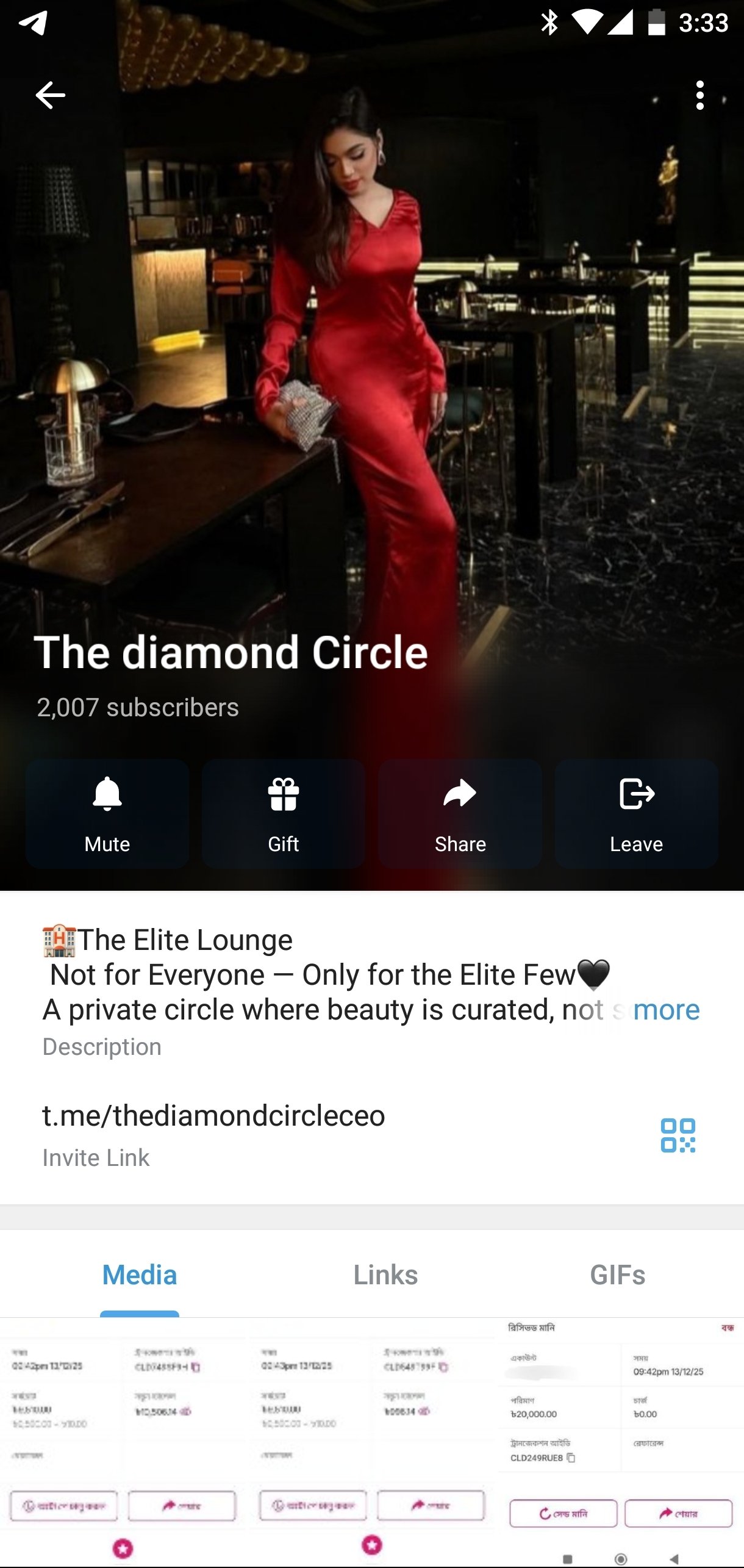Screen dimensions: 744x1568
Task: Tap the t.me/thediamondcircleceo invite link
Action: click(213, 1116)
